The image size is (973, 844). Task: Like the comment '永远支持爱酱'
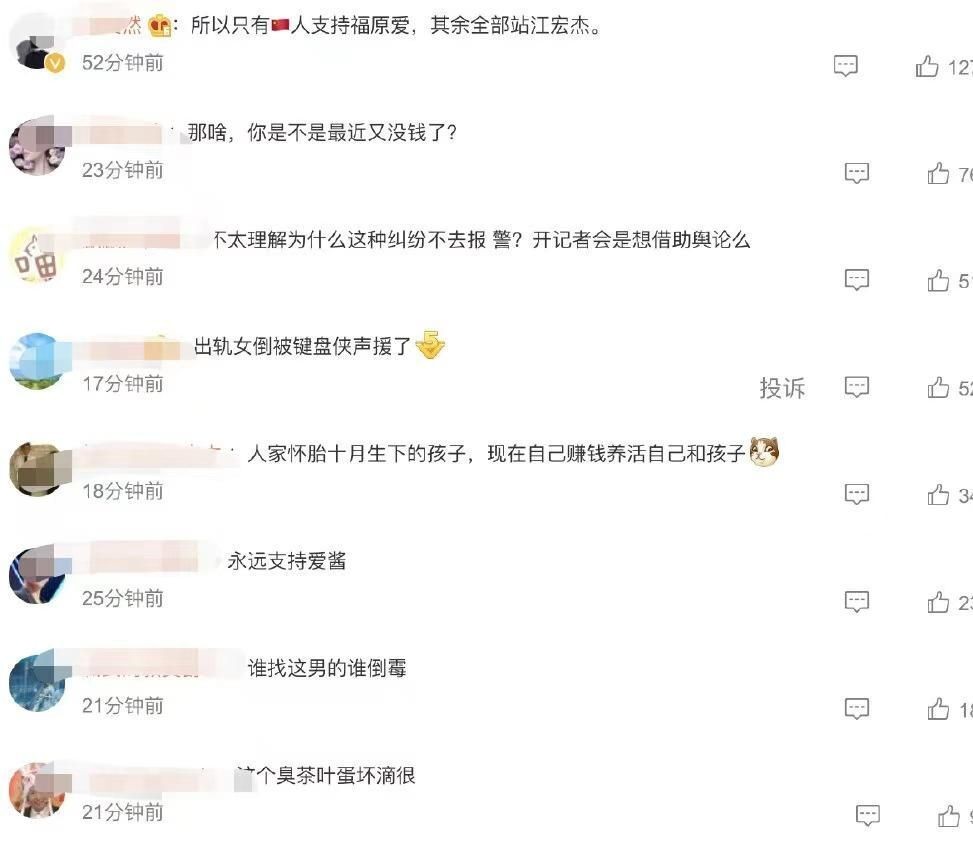[x=938, y=602]
